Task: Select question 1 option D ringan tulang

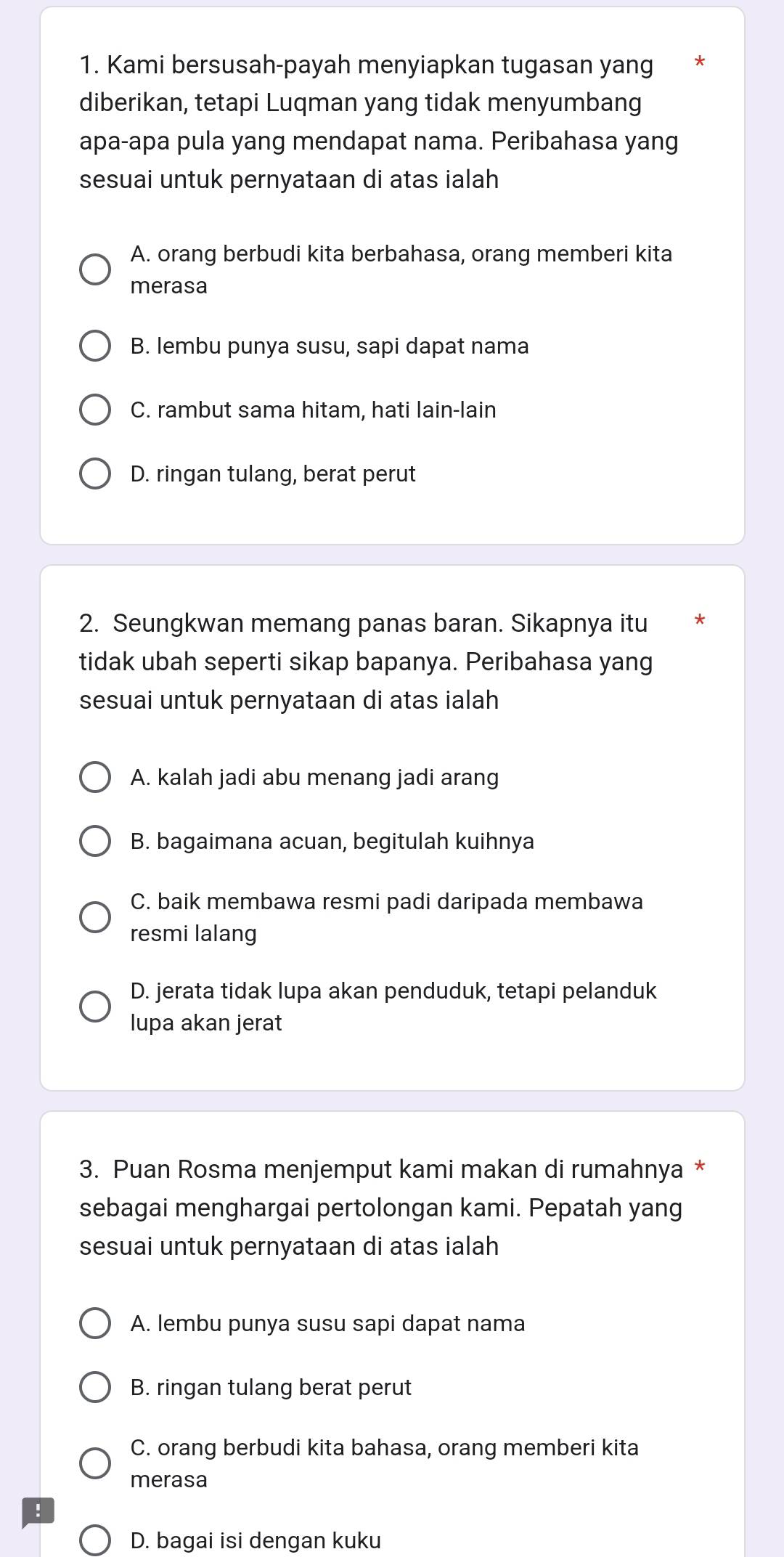Action: point(95,474)
